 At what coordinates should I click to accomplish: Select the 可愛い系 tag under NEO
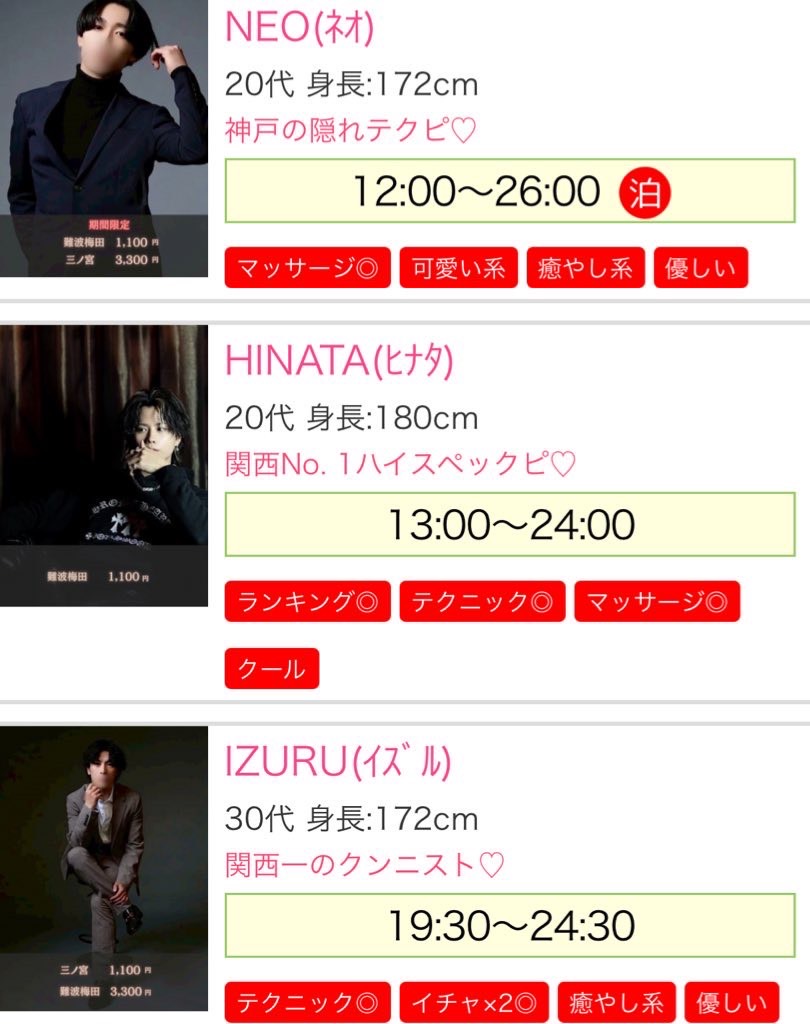coord(459,269)
